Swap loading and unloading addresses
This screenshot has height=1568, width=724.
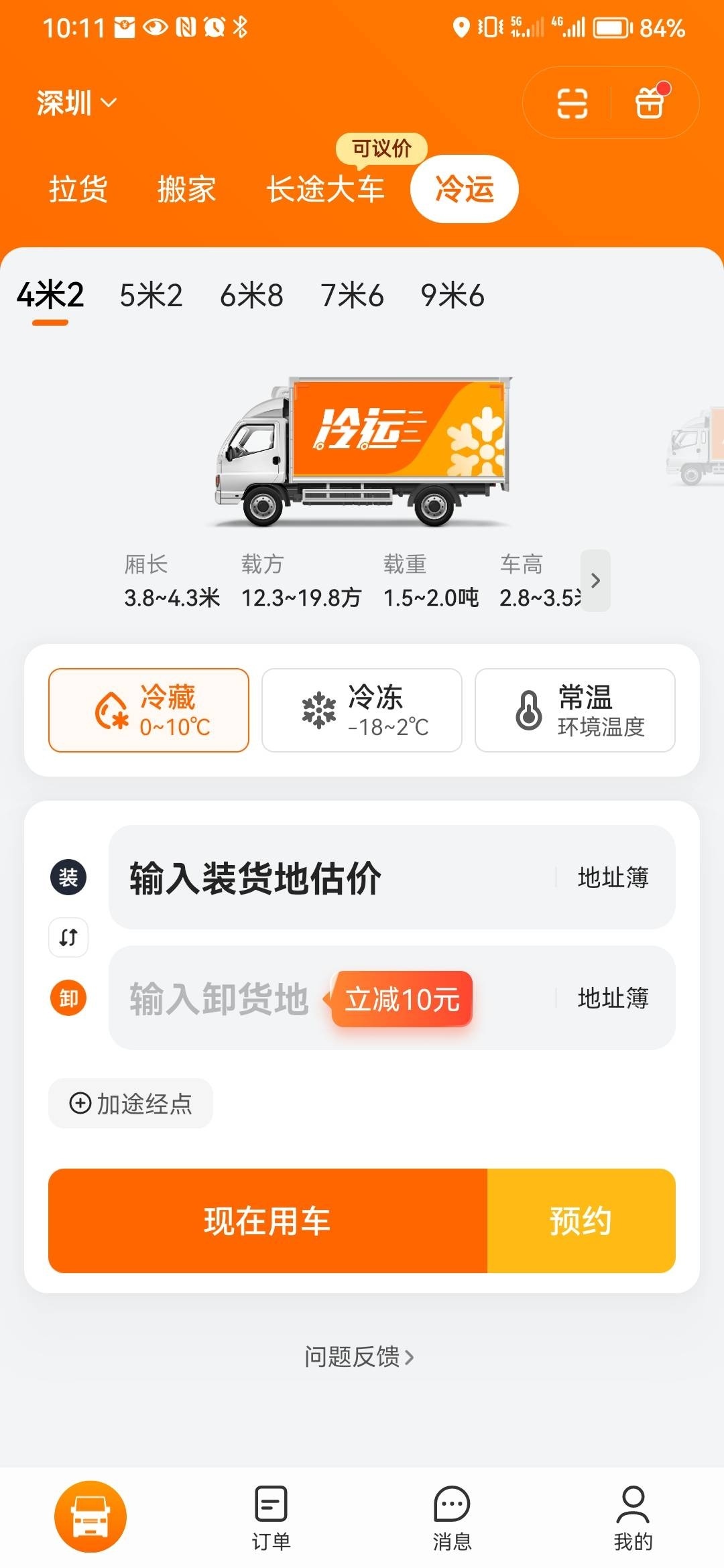click(x=68, y=937)
